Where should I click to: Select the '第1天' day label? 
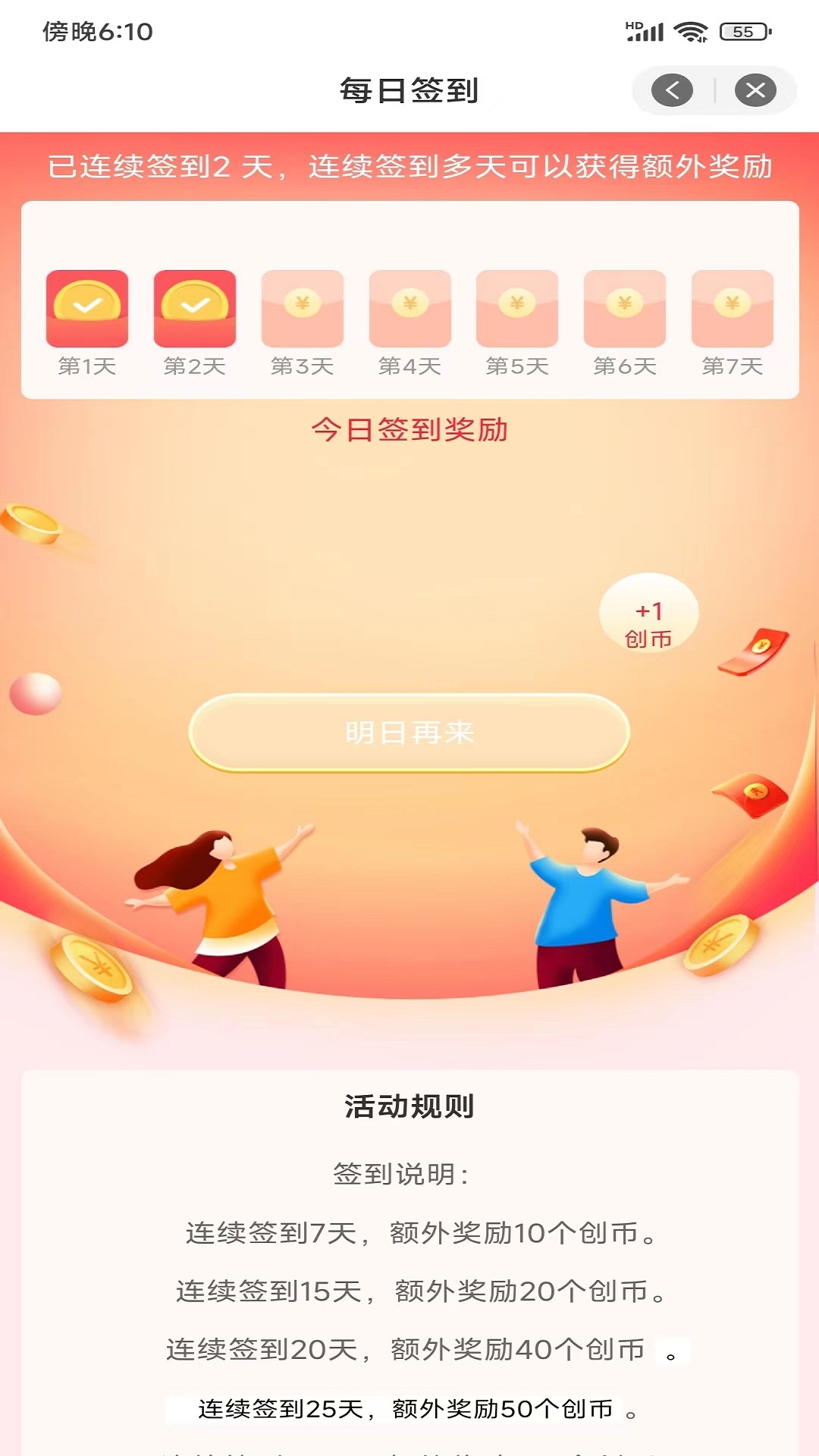coord(86,366)
